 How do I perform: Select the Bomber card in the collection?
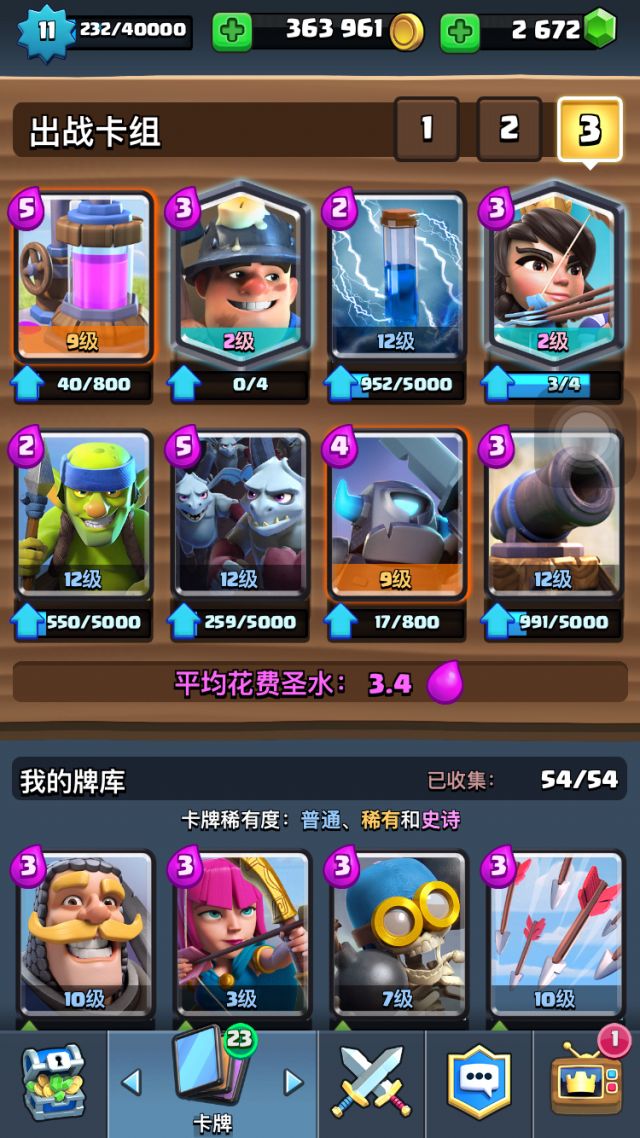click(396, 935)
